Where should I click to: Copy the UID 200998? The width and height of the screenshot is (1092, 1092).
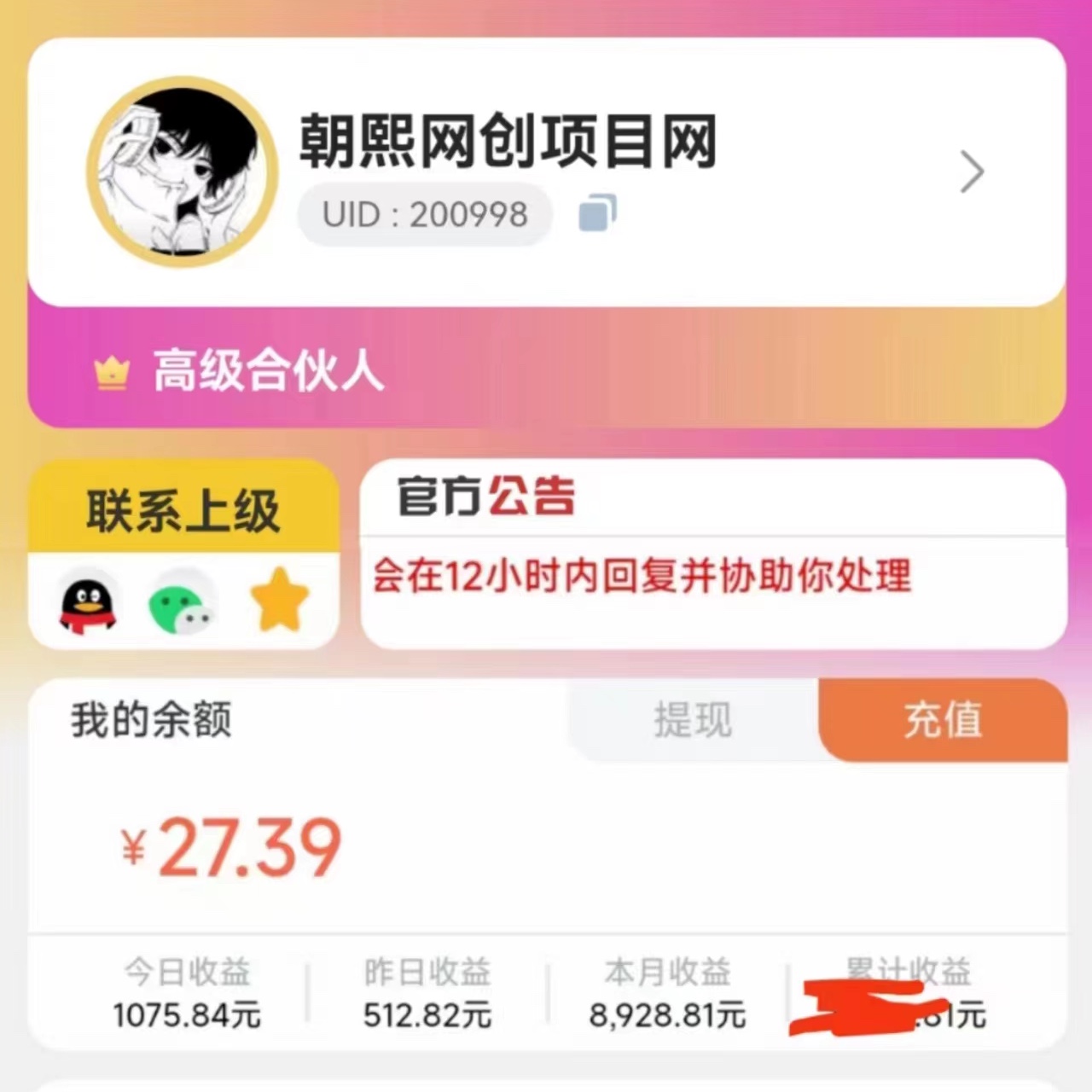597,213
